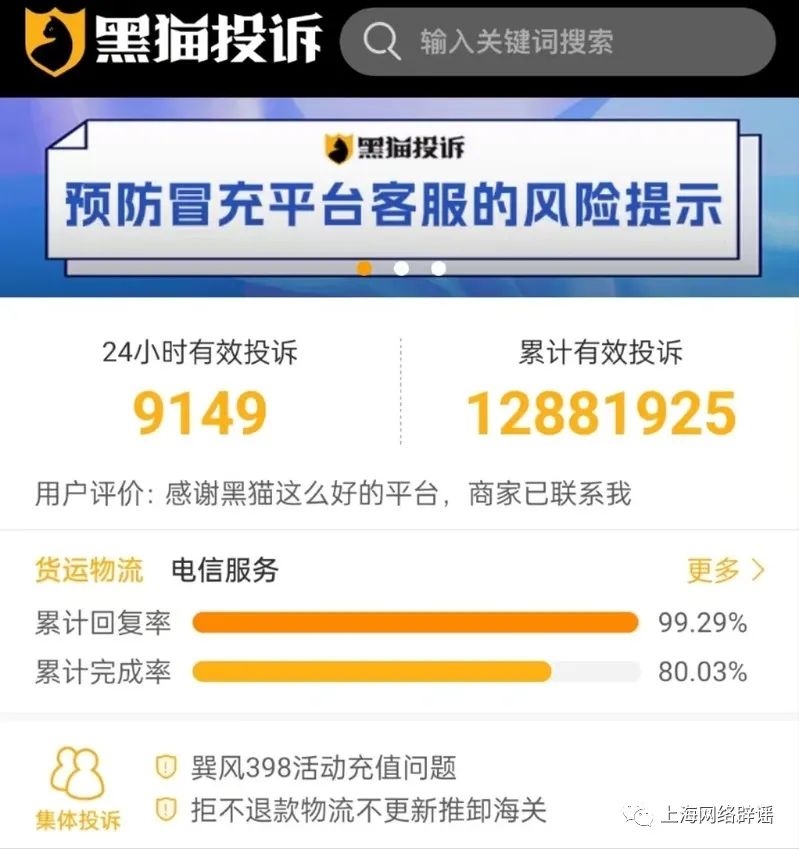This screenshot has width=799, height=849.
Task: Click the 黑猫投诉 cat logo on the banner
Action: tap(339, 147)
